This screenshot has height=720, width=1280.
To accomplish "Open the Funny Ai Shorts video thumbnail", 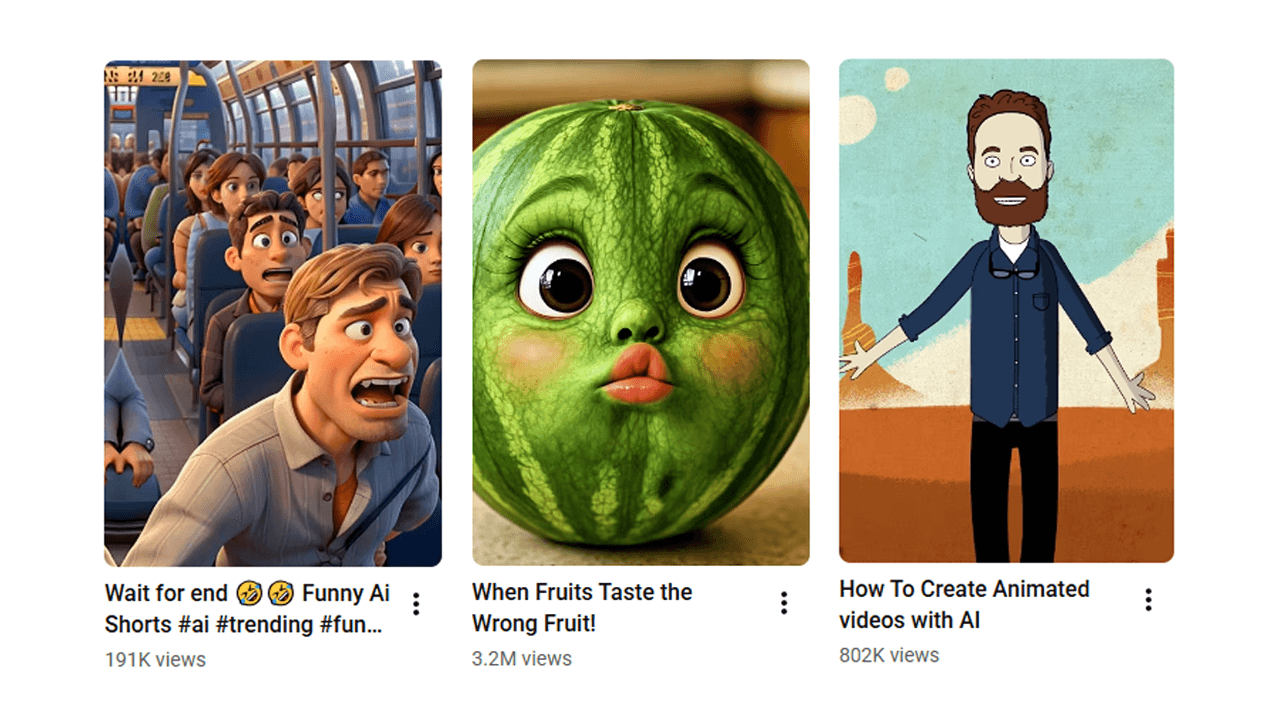I will pos(272,313).
